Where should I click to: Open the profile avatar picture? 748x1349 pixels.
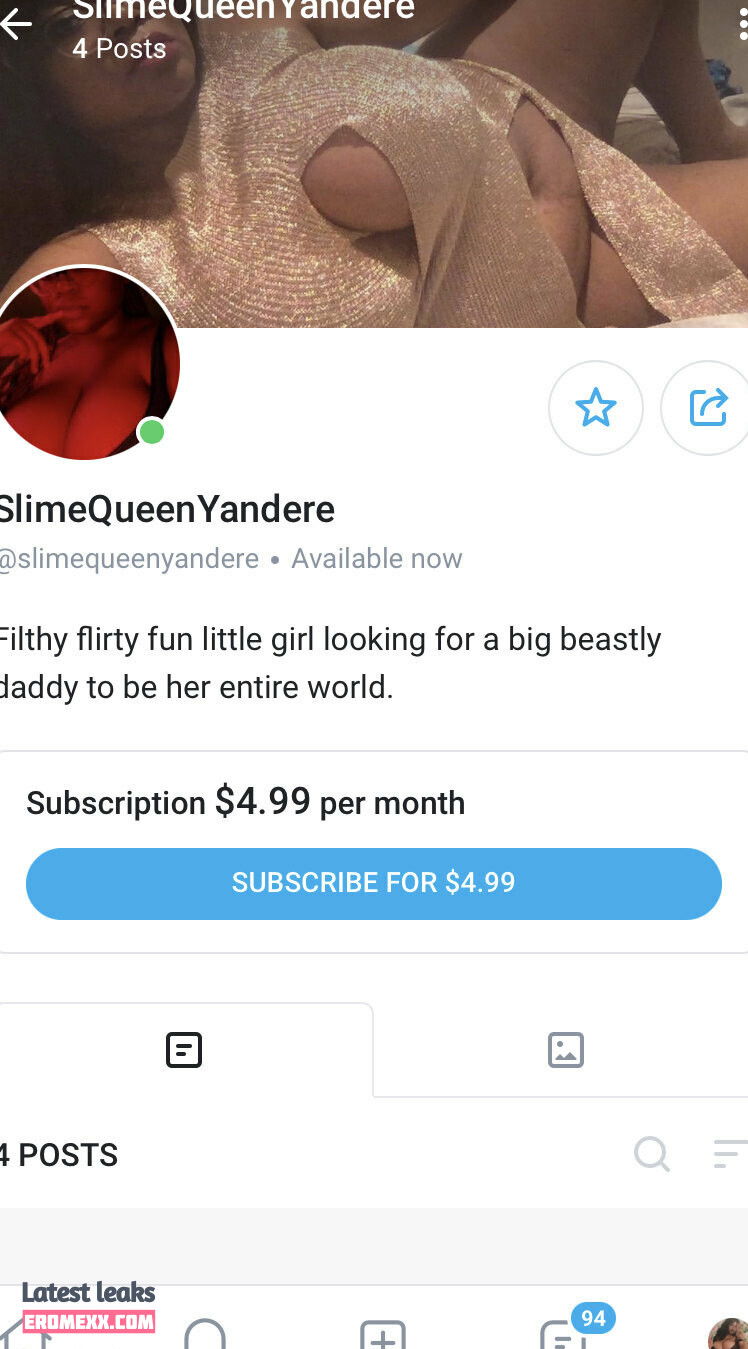(86, 364)
